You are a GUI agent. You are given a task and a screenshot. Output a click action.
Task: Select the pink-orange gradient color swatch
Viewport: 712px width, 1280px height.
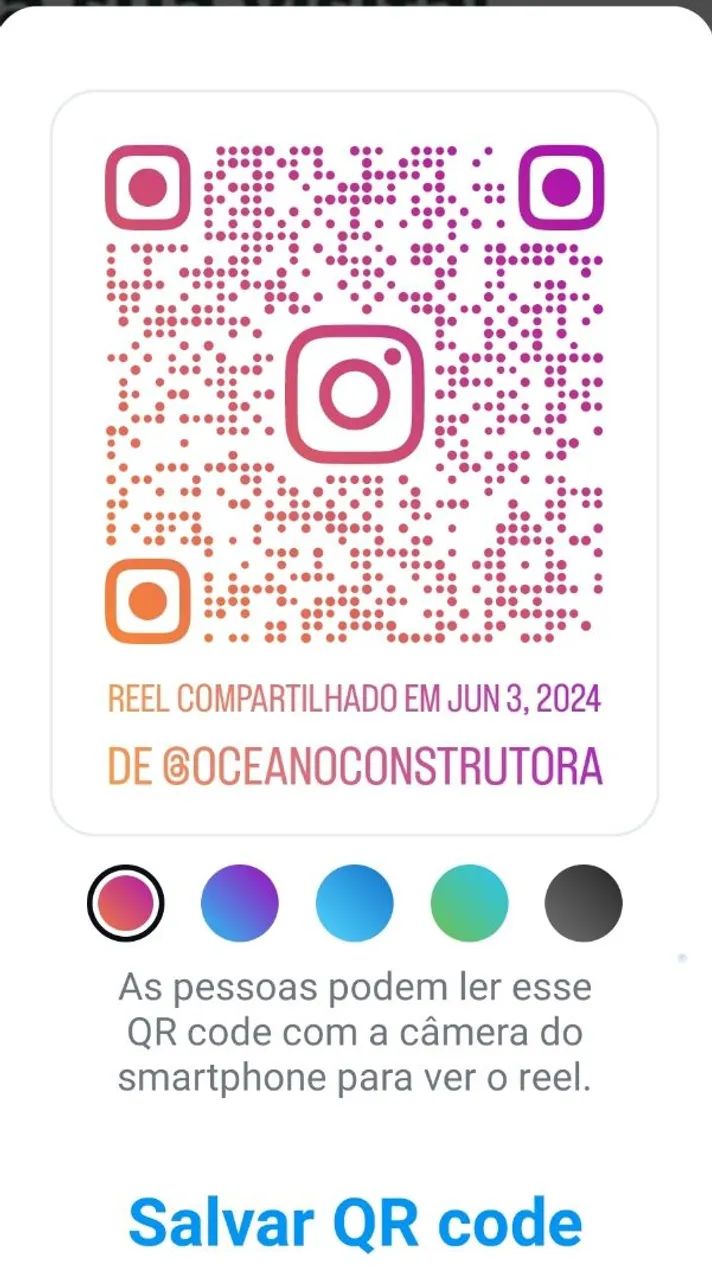126,904
